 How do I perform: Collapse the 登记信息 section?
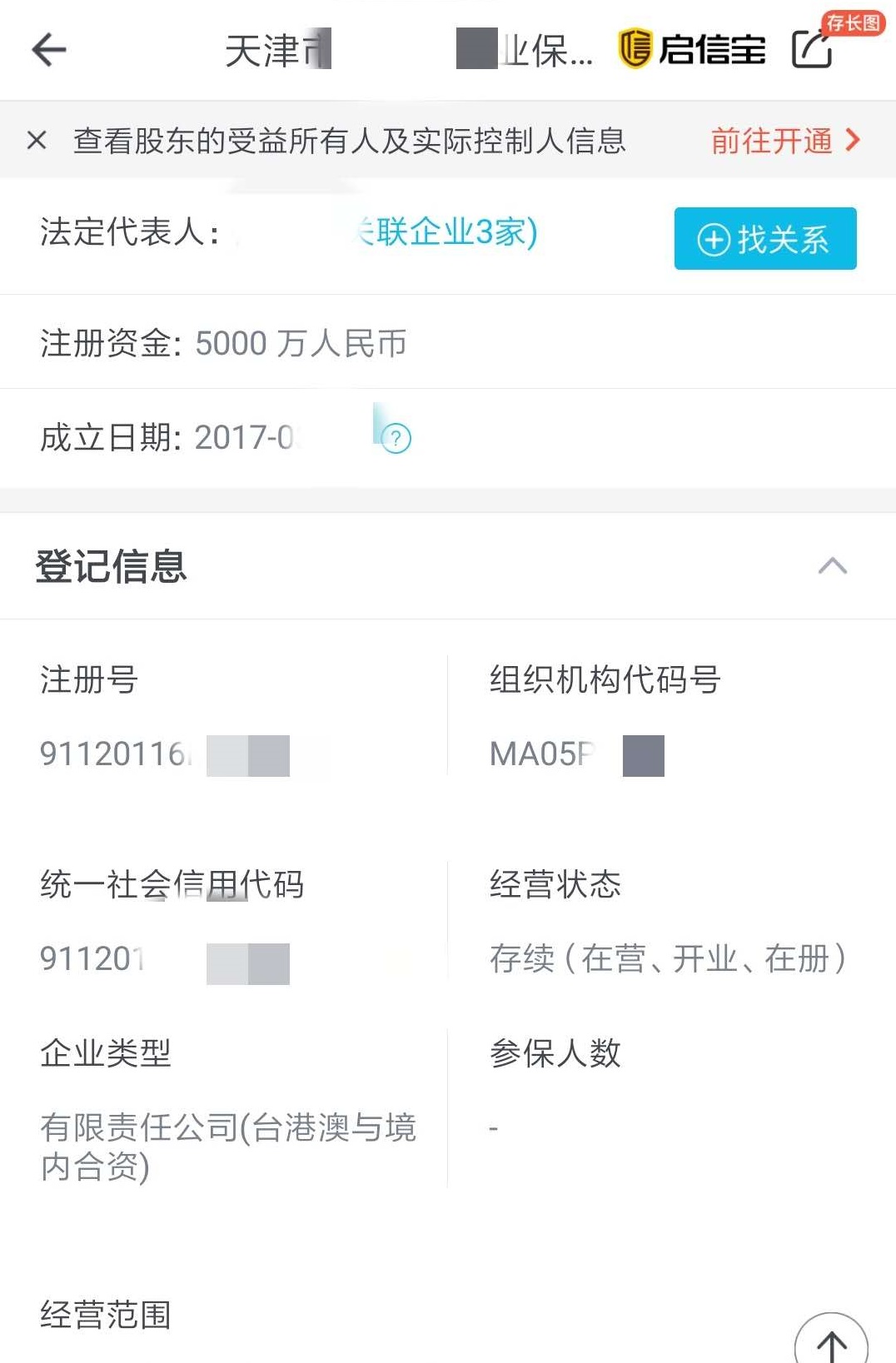click(x=832, y=566)
